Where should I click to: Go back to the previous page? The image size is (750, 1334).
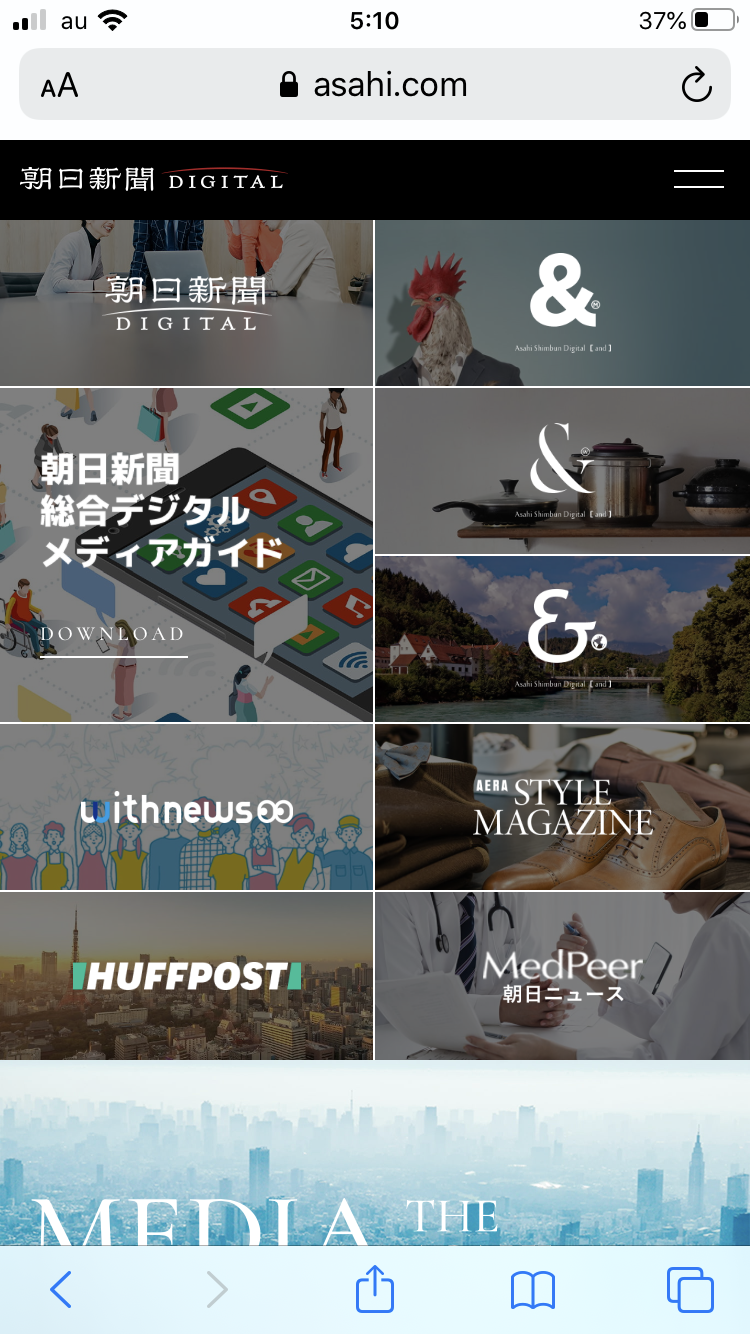pyautogui.click(x=61, y=1290)
